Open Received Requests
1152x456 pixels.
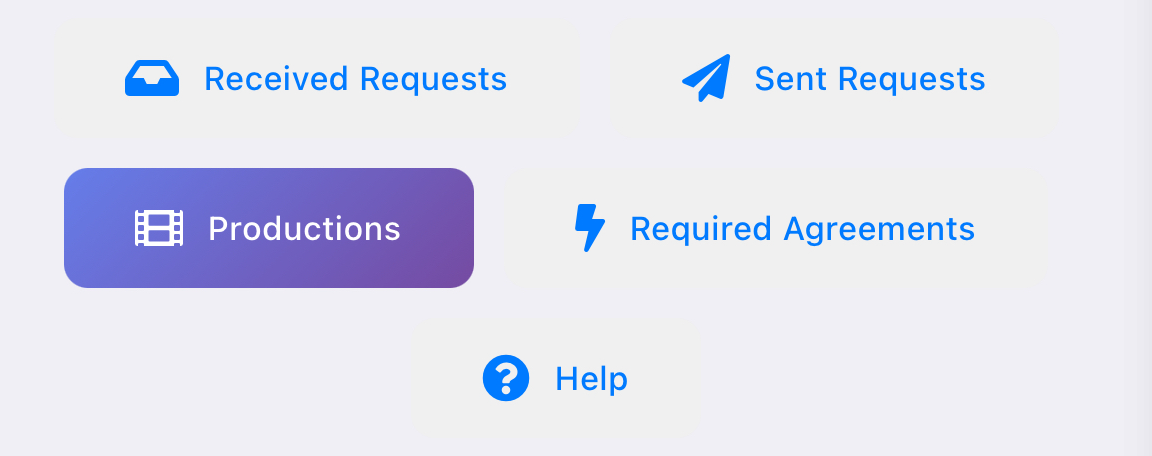pos(316,79)
